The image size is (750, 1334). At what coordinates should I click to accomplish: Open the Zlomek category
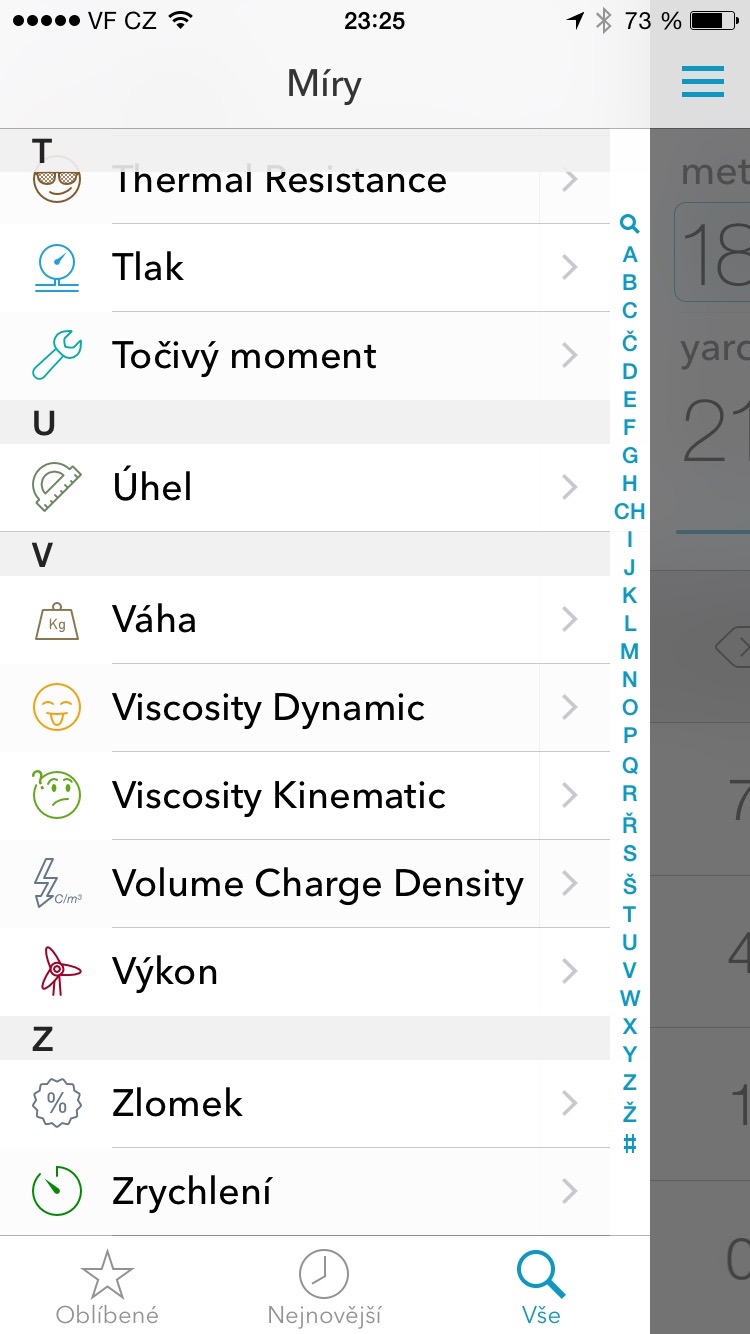click(300, 1104)
